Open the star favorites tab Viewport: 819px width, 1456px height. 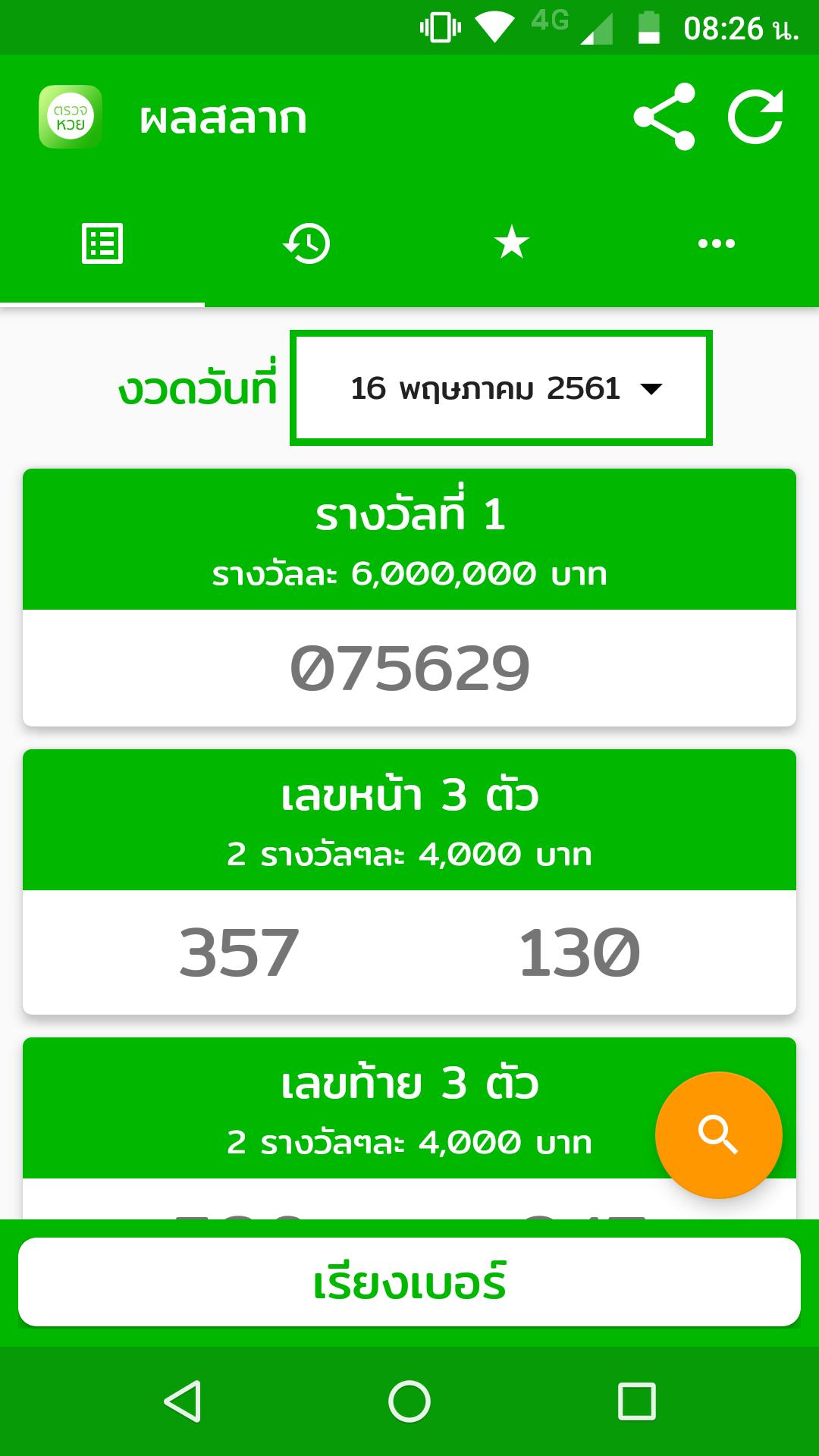tap(512, 244)
